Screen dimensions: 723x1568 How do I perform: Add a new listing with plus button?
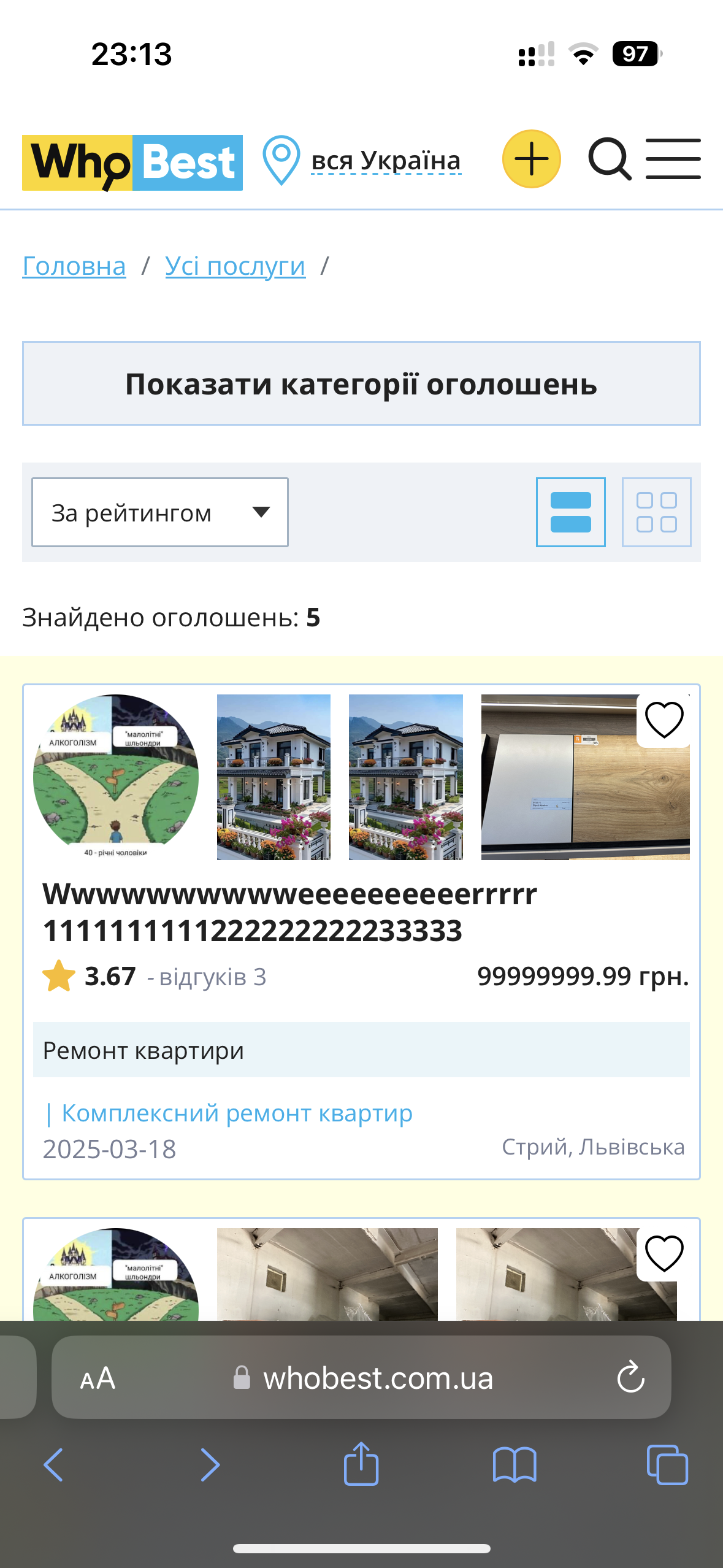tap(532, 159)
